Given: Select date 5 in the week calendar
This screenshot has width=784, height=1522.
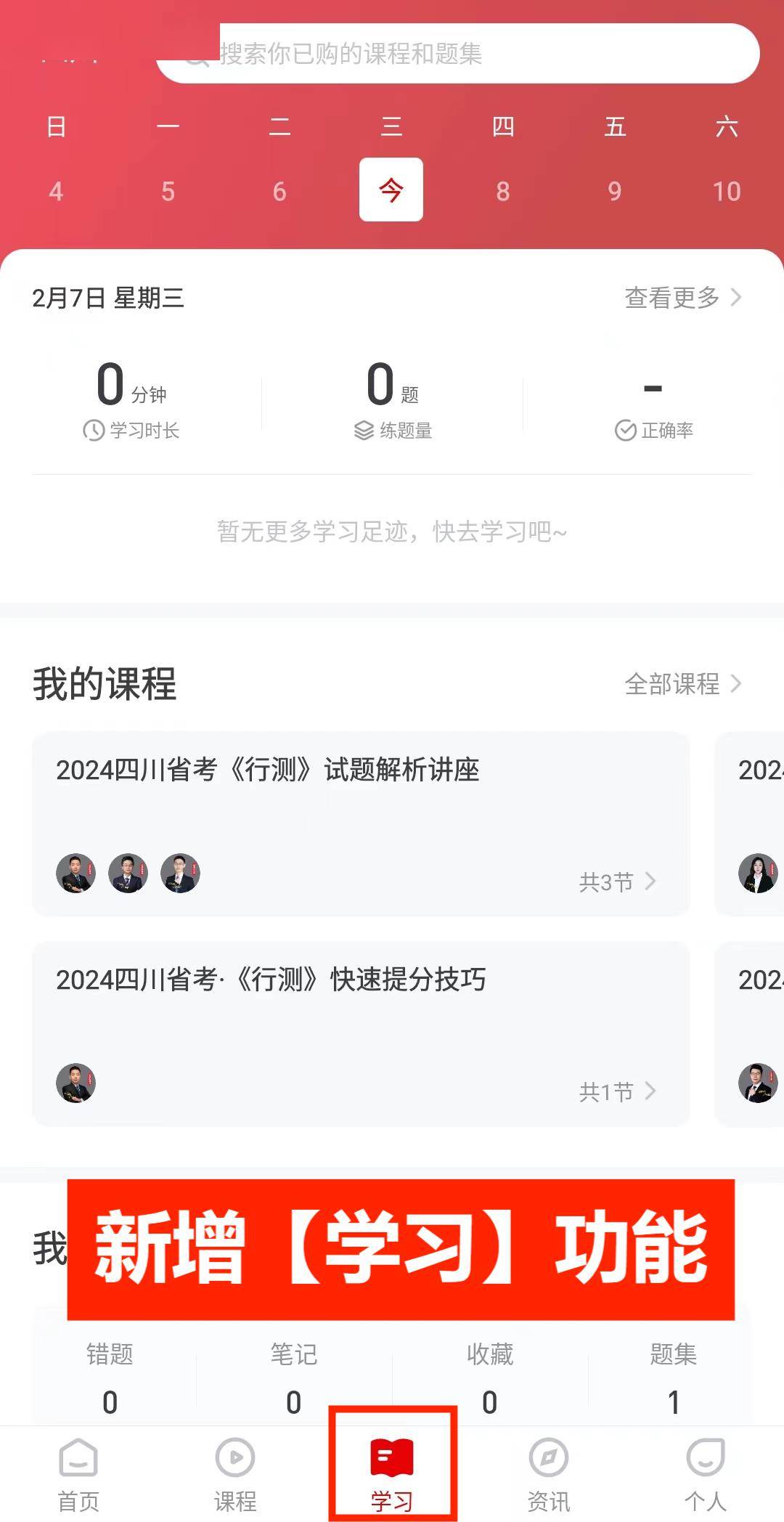Looking at the screenshot, I should point(168,191).
